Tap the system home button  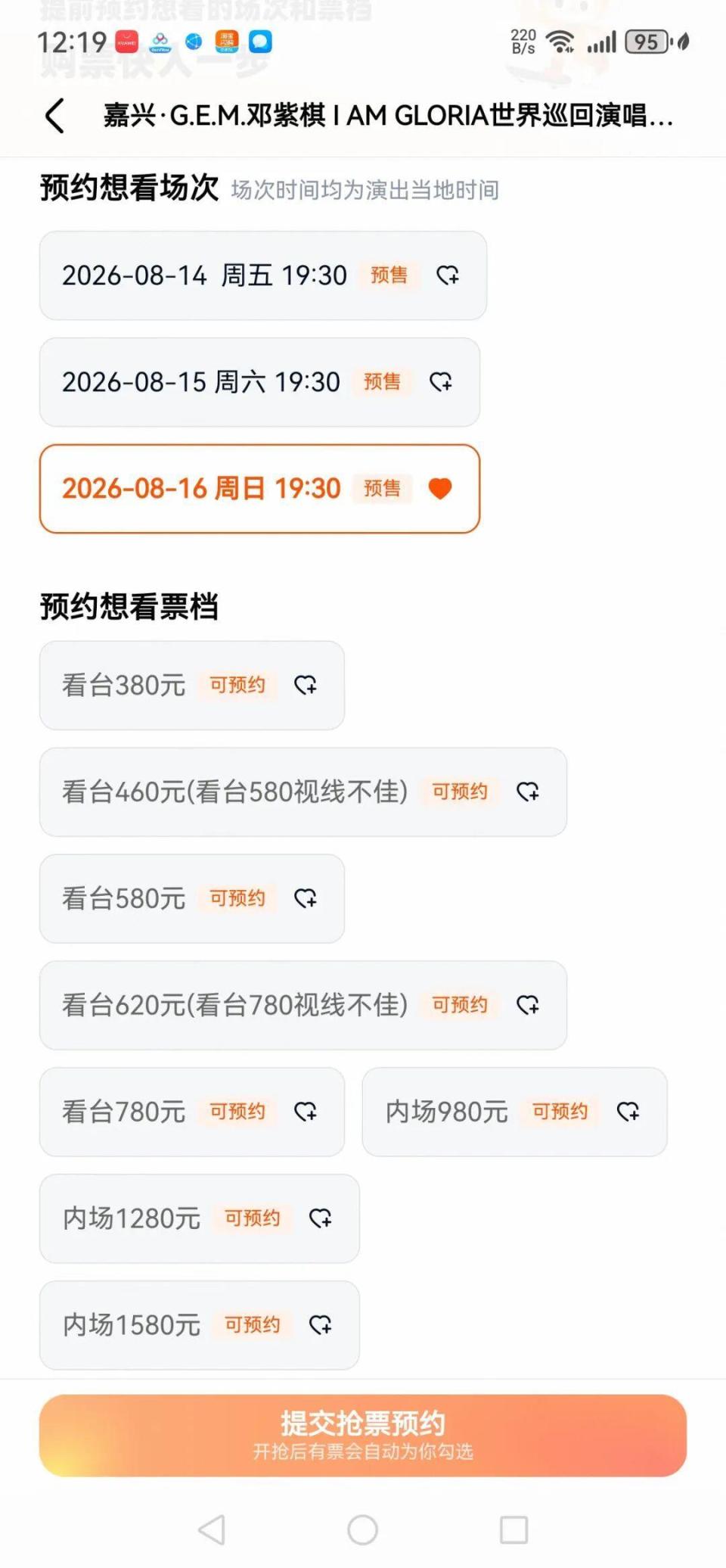(363, 1529)
